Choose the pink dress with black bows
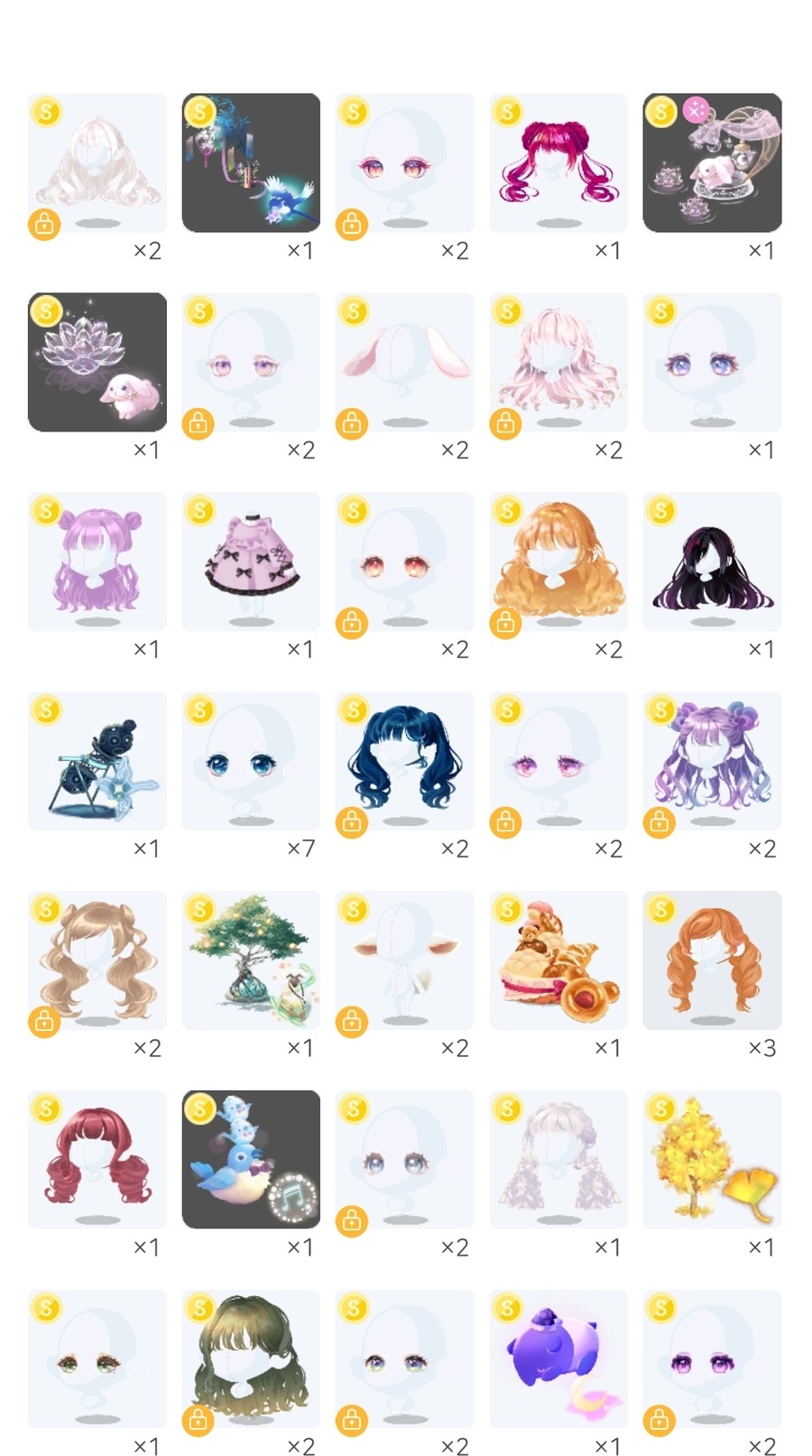The height and width of the screenshot is (1456, 812). click(251, 561)
